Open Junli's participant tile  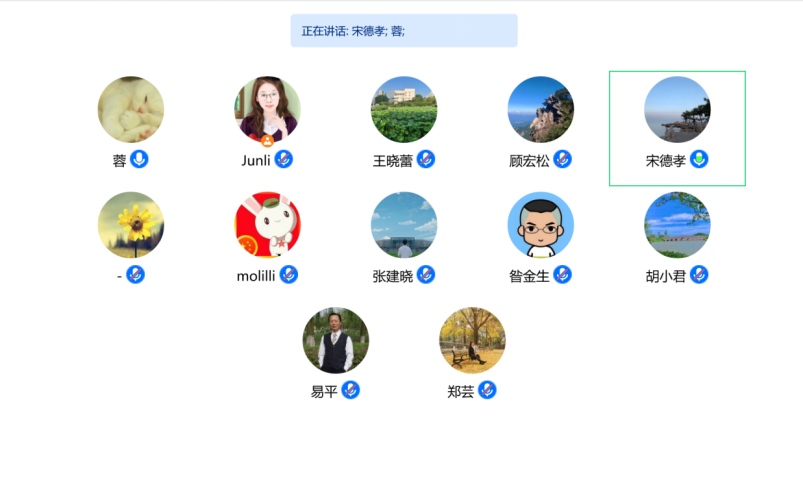coord(267,110)
